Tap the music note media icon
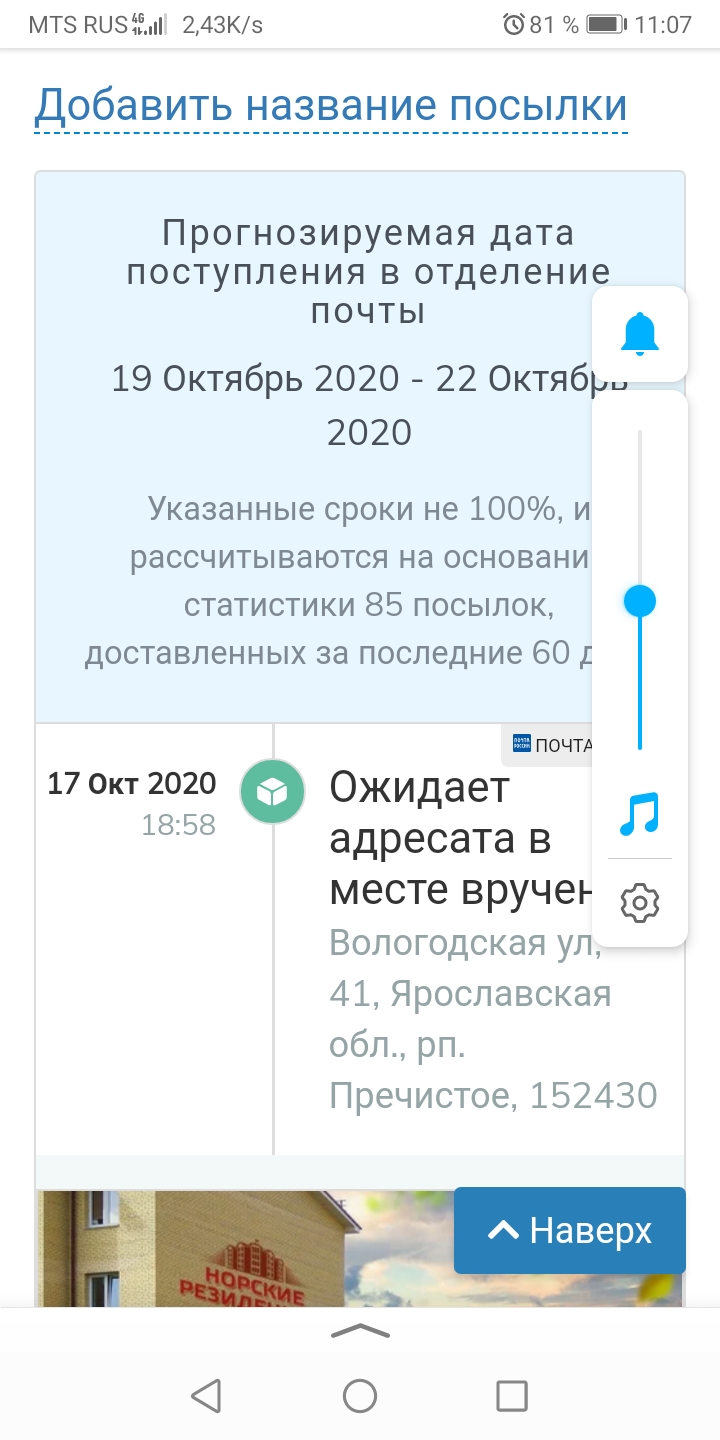Viewport: 720px width, 1440px height. tap(640, 814)
